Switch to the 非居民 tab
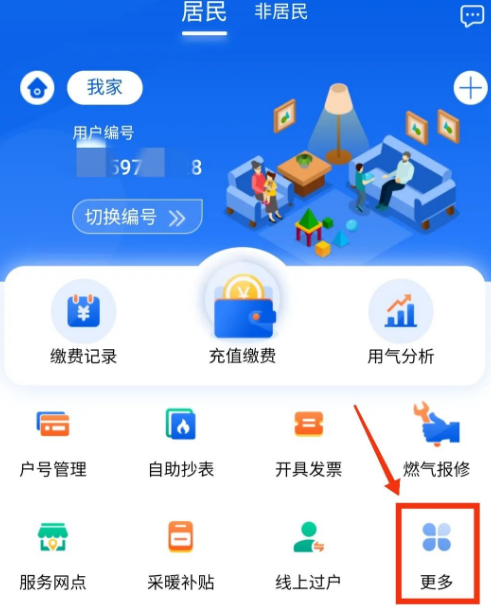Image resolution: width=491 pixels, height=608 pixels. point(281,11)
